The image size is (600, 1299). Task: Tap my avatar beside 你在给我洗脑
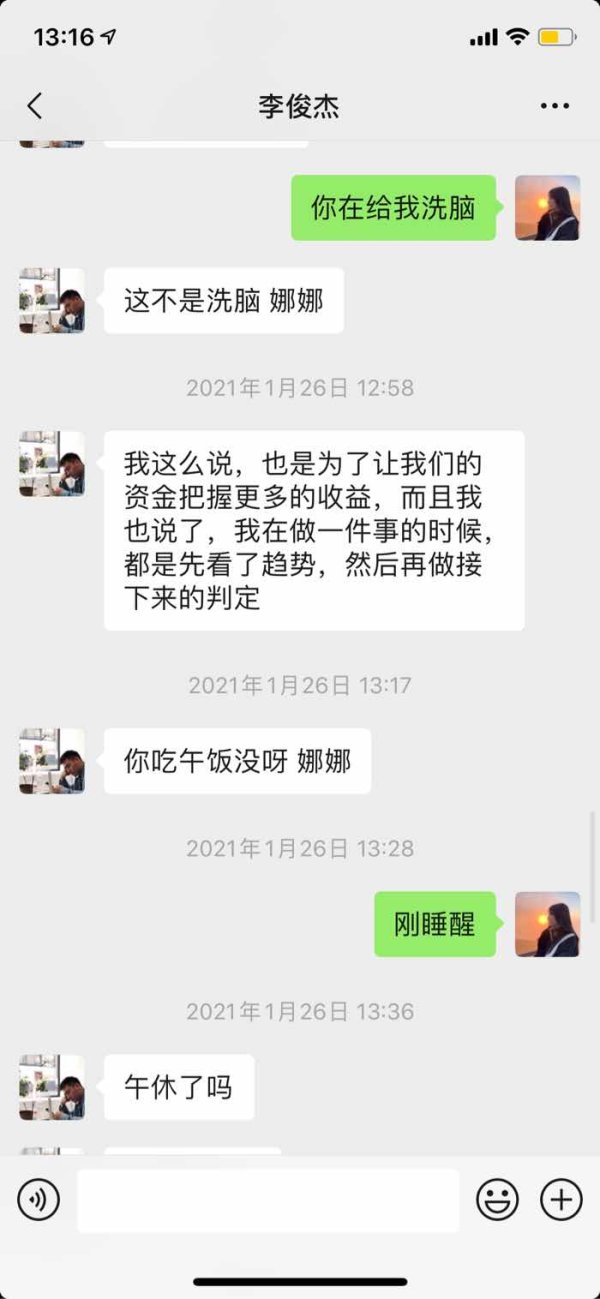coord(547,208)
